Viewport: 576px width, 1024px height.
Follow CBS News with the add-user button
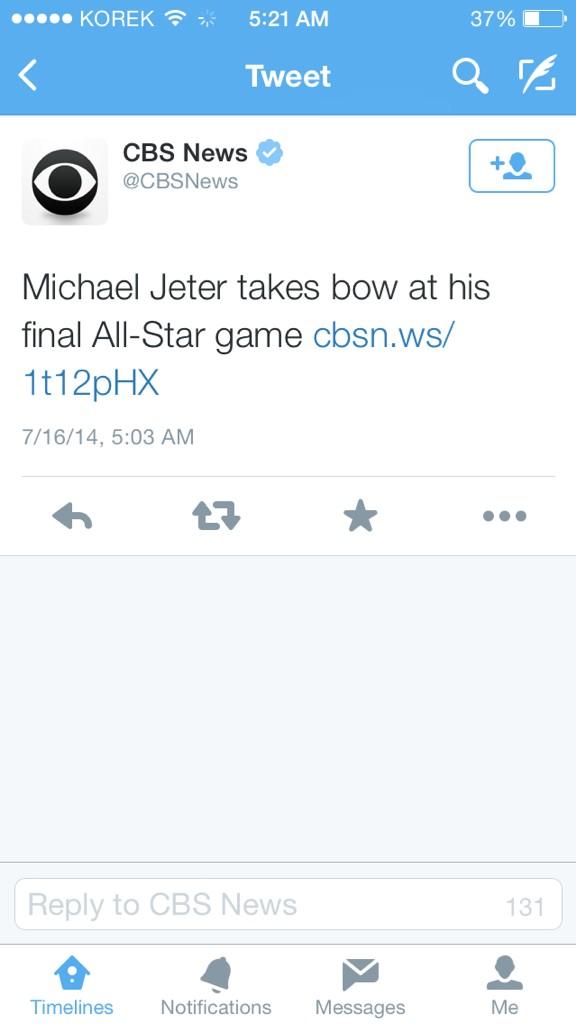pos(512,166)
